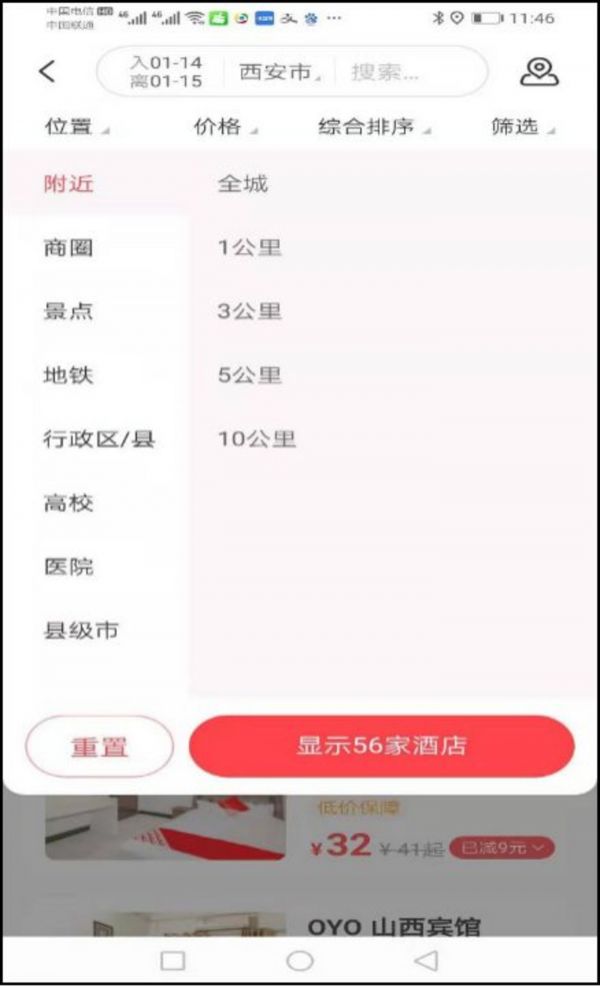Image resolution: width=600 pixels, height=988 pixels.
Task: Switch to 行政区/县 category
Action: [x=99, y=438]
